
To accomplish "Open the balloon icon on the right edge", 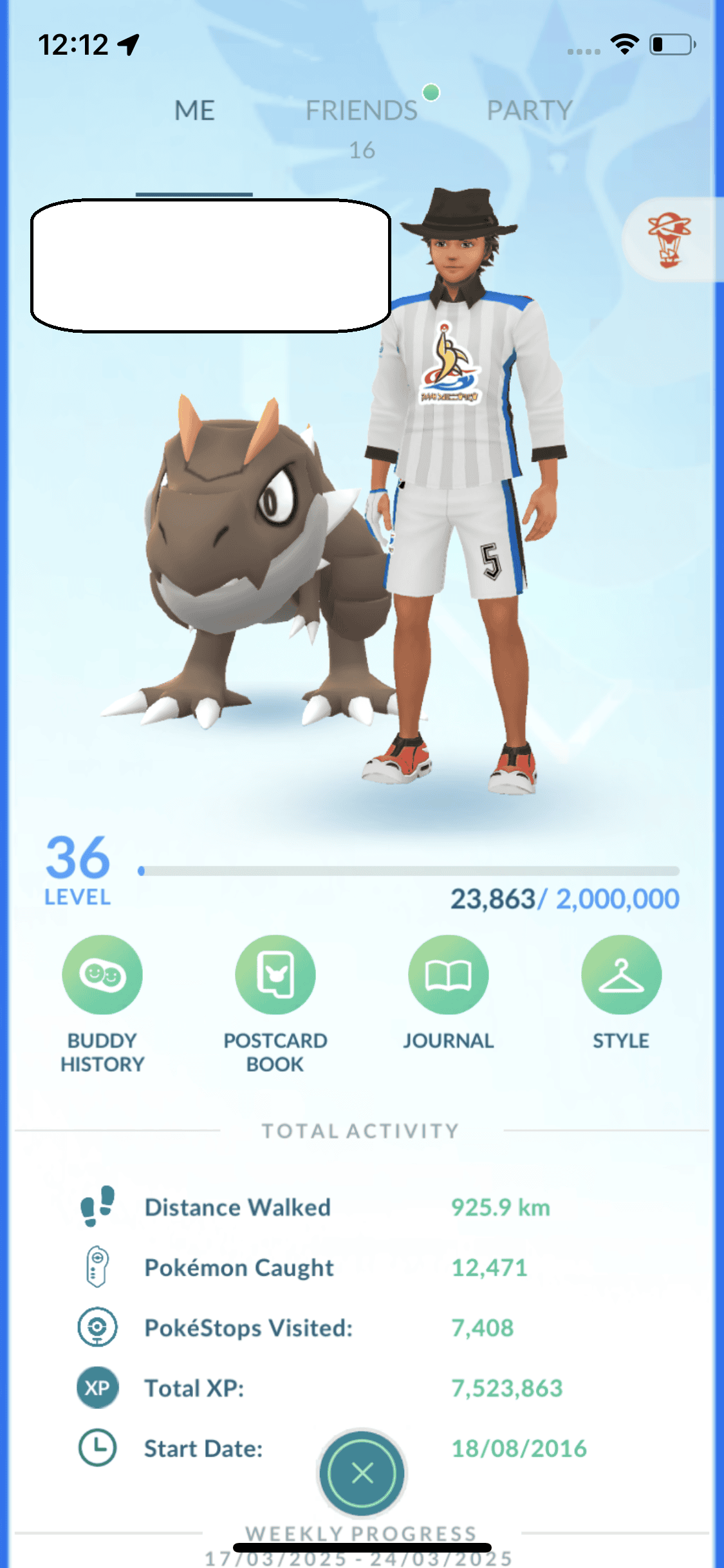I will [x=670, y=239].
